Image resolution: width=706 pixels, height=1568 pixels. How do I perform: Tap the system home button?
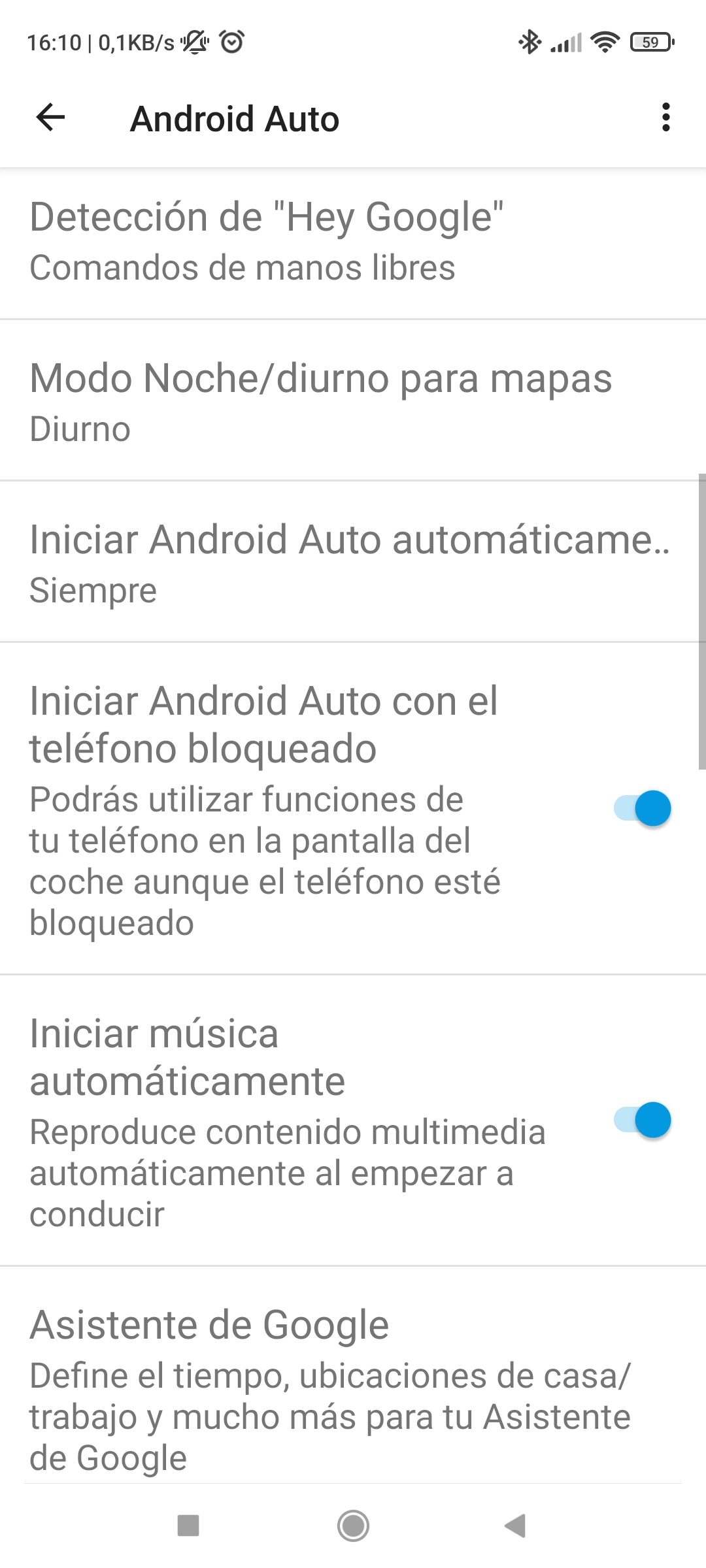(353, 1526)
